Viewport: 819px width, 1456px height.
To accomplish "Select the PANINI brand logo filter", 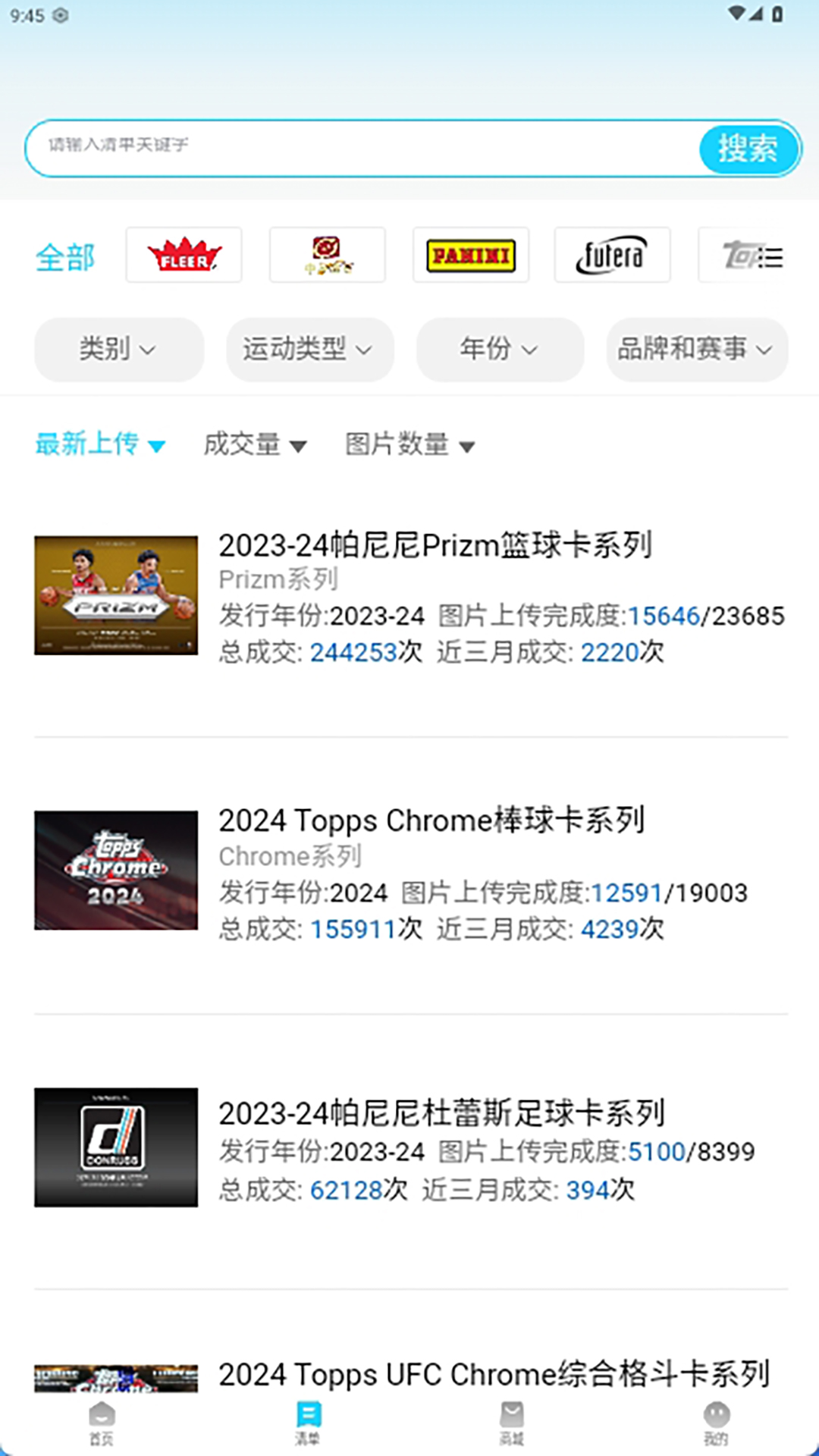I will [470, 255].
